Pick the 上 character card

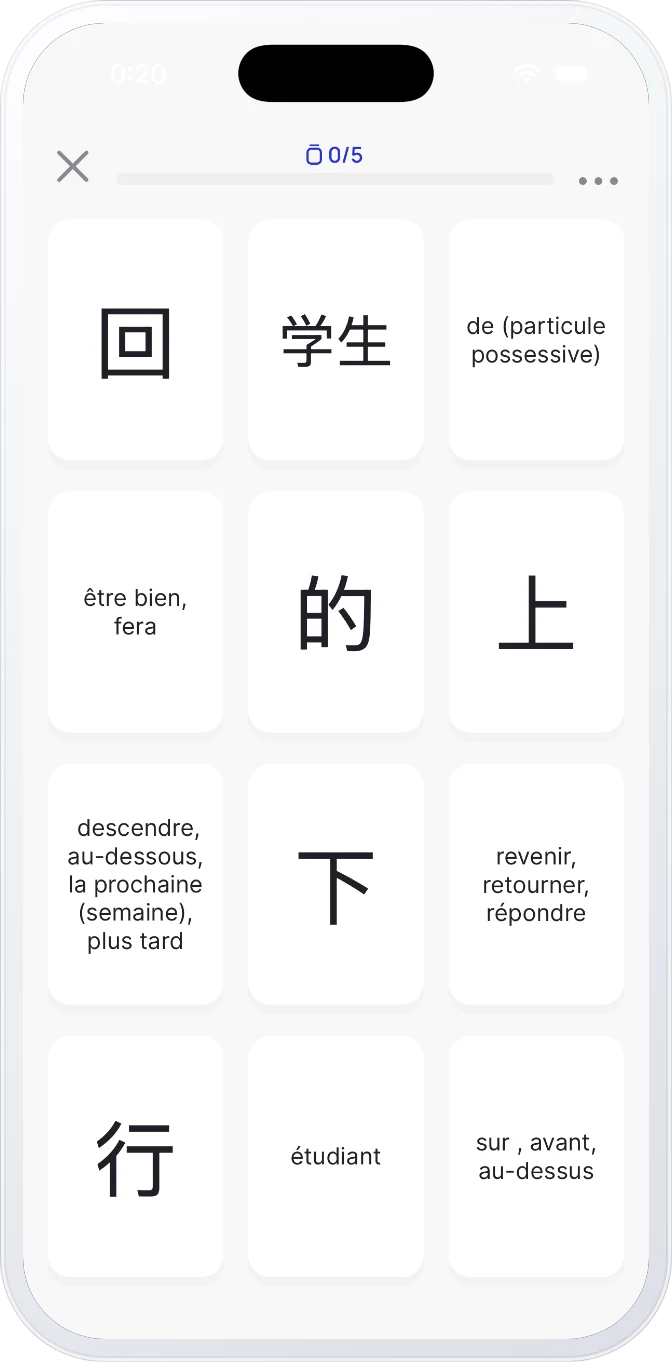[x=536, y=612]
